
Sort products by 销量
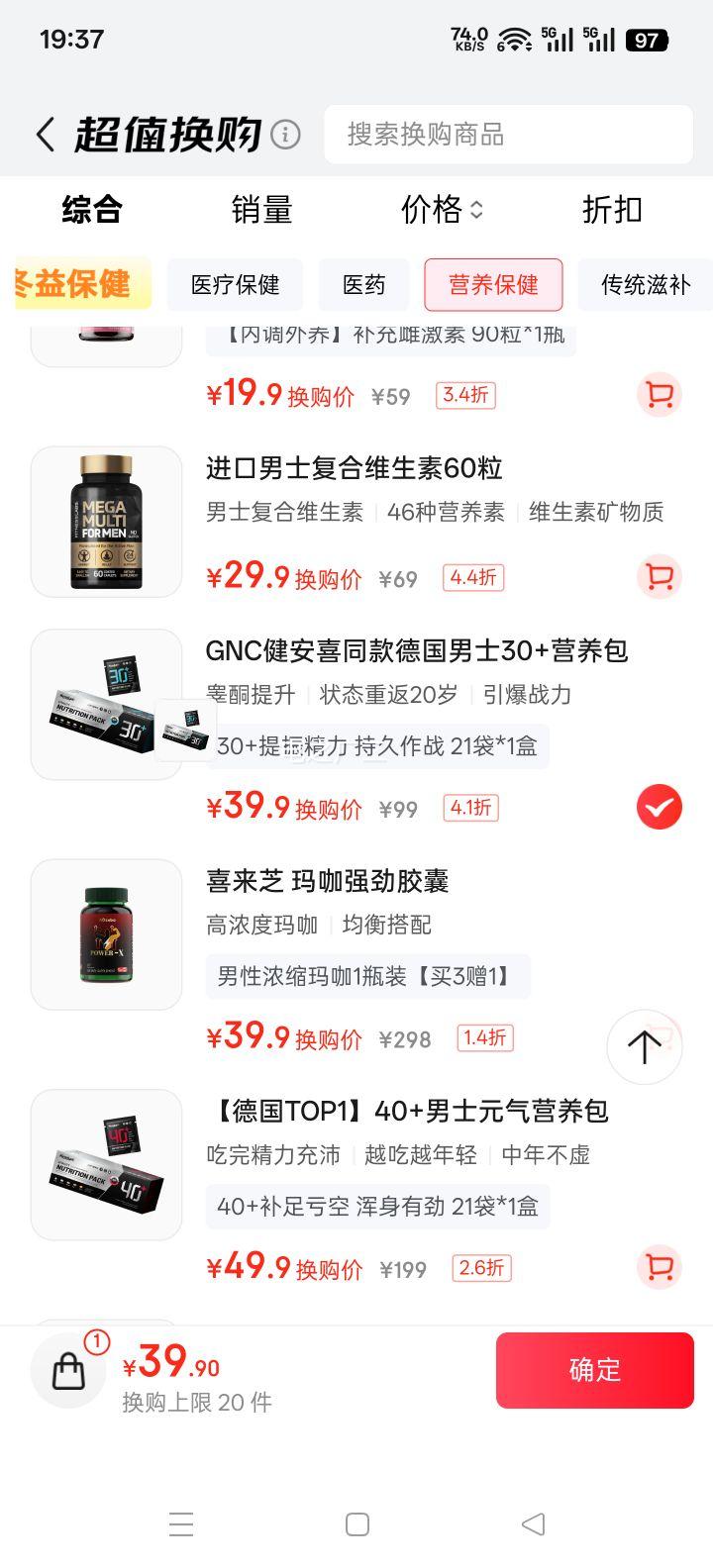pyautogui.click(x=261, y=210)
